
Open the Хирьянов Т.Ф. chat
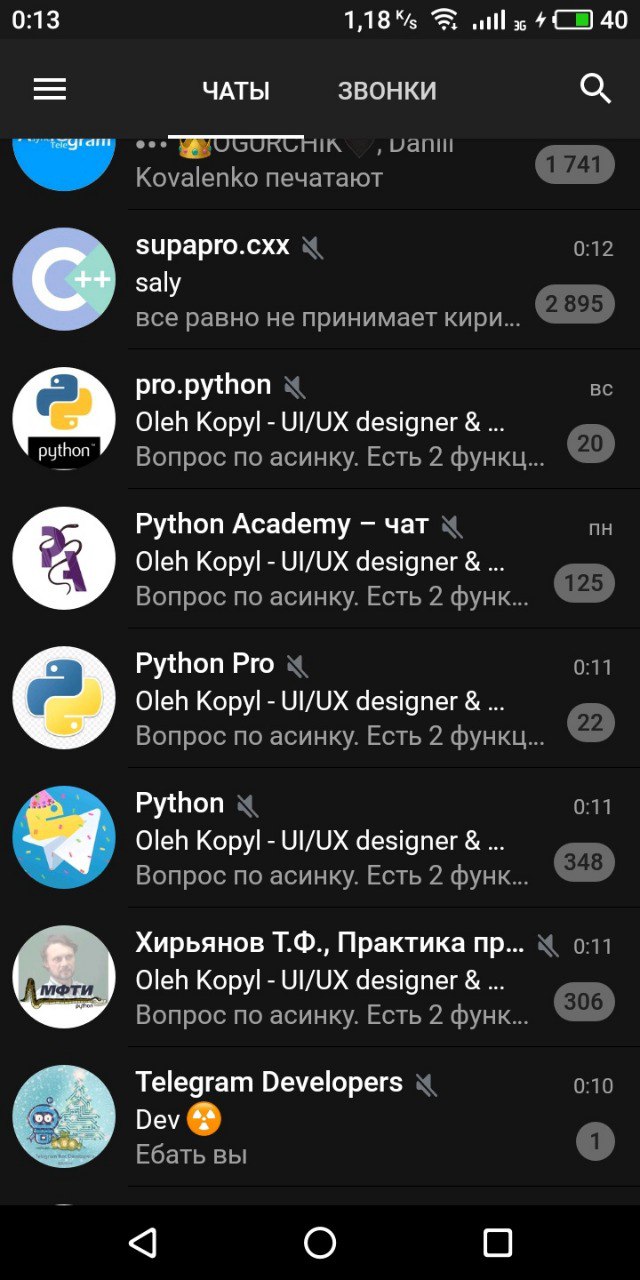coord(320,977)
